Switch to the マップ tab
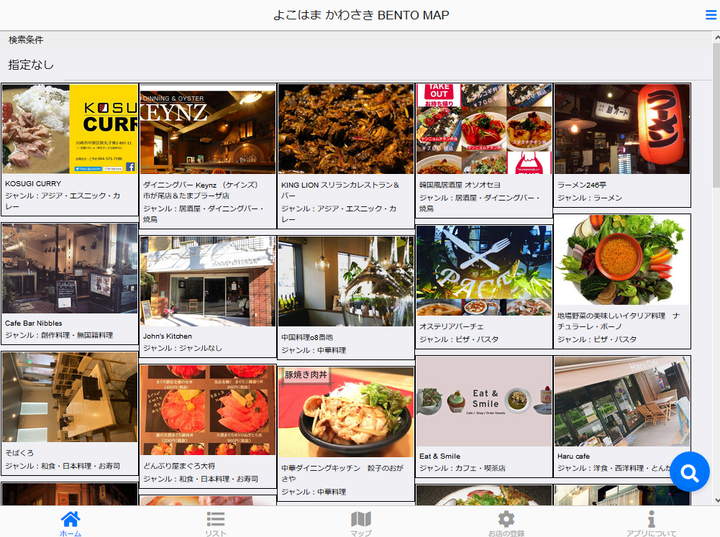 pyautogui.click(x=361, y=522)
